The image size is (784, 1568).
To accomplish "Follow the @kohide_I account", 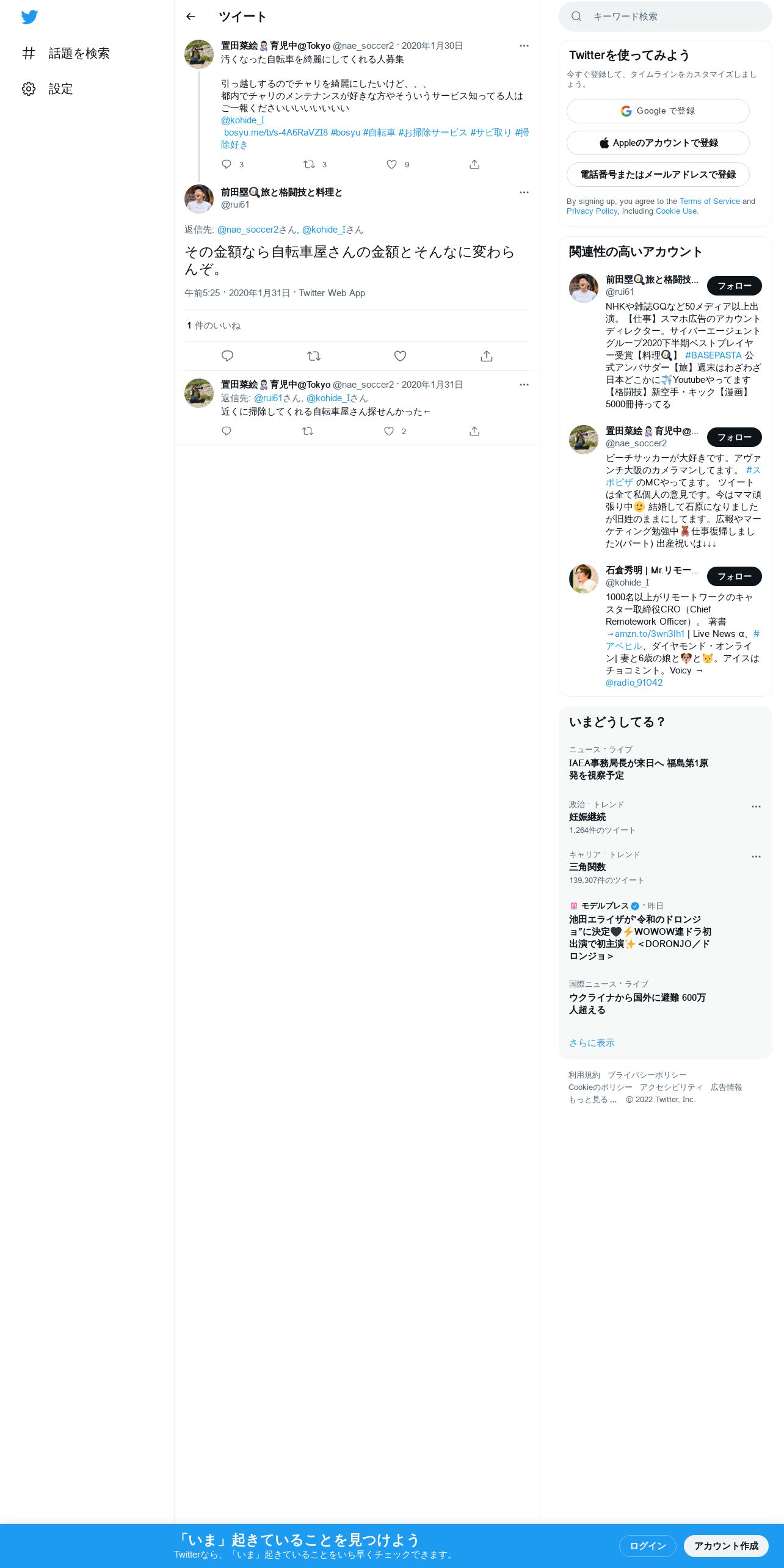I will 734,576.
